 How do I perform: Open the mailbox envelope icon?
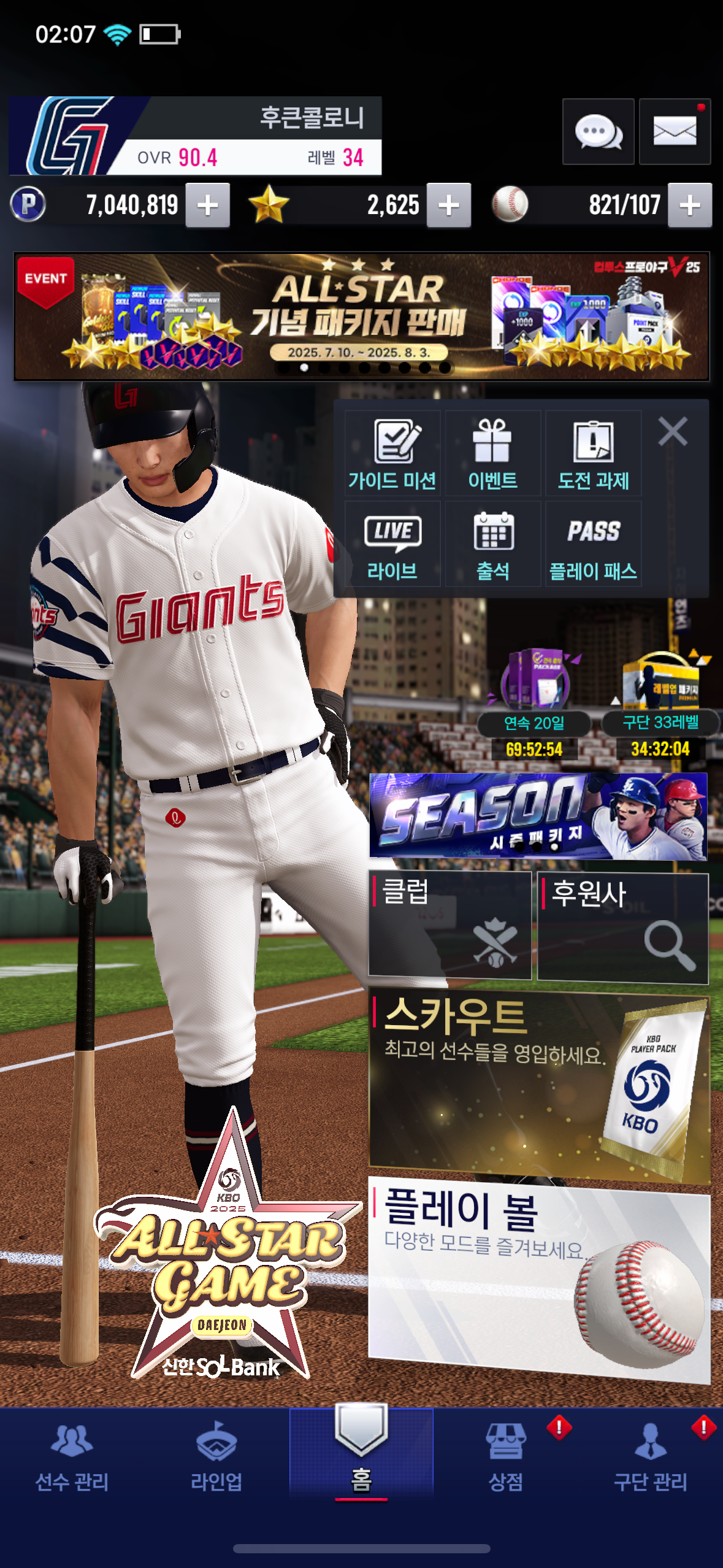(x=675, y=131)
